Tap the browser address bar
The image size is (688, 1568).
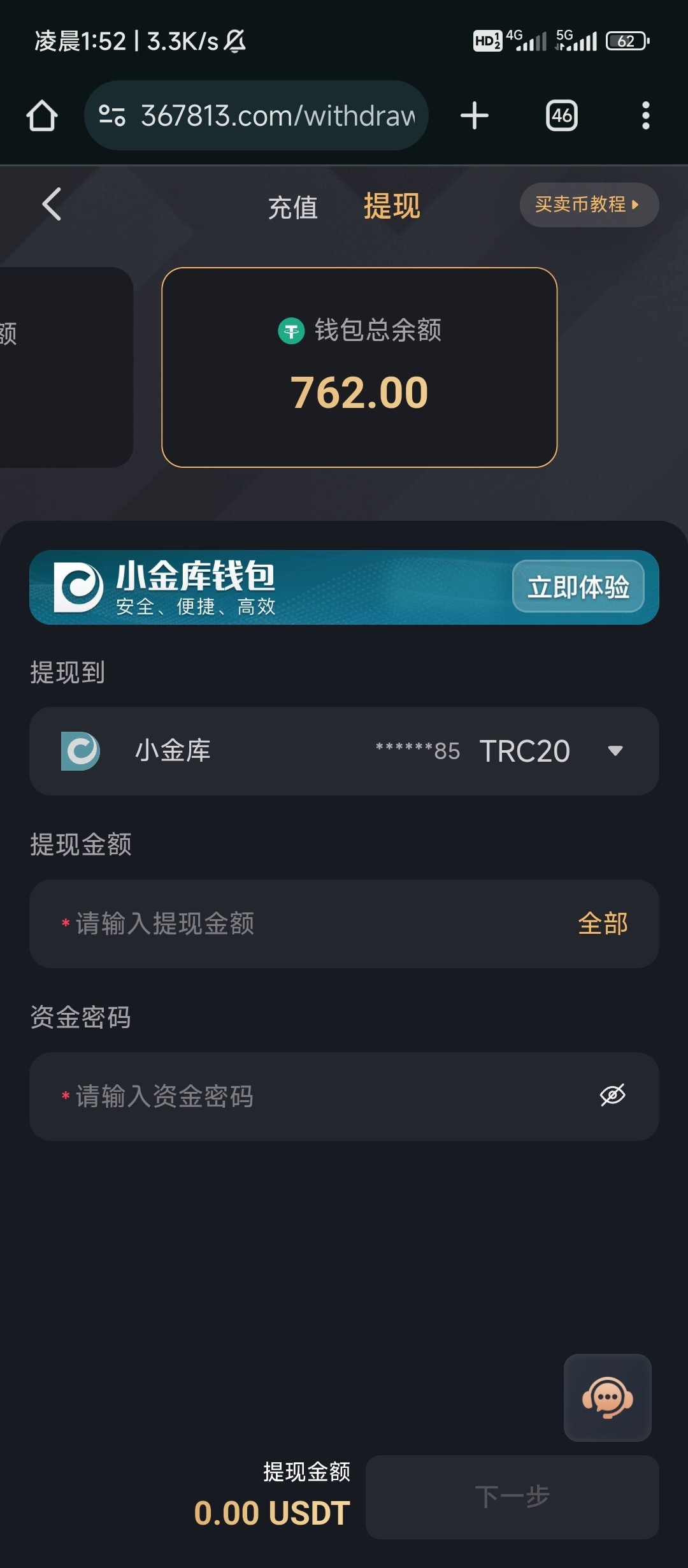(x=256, y=115)
